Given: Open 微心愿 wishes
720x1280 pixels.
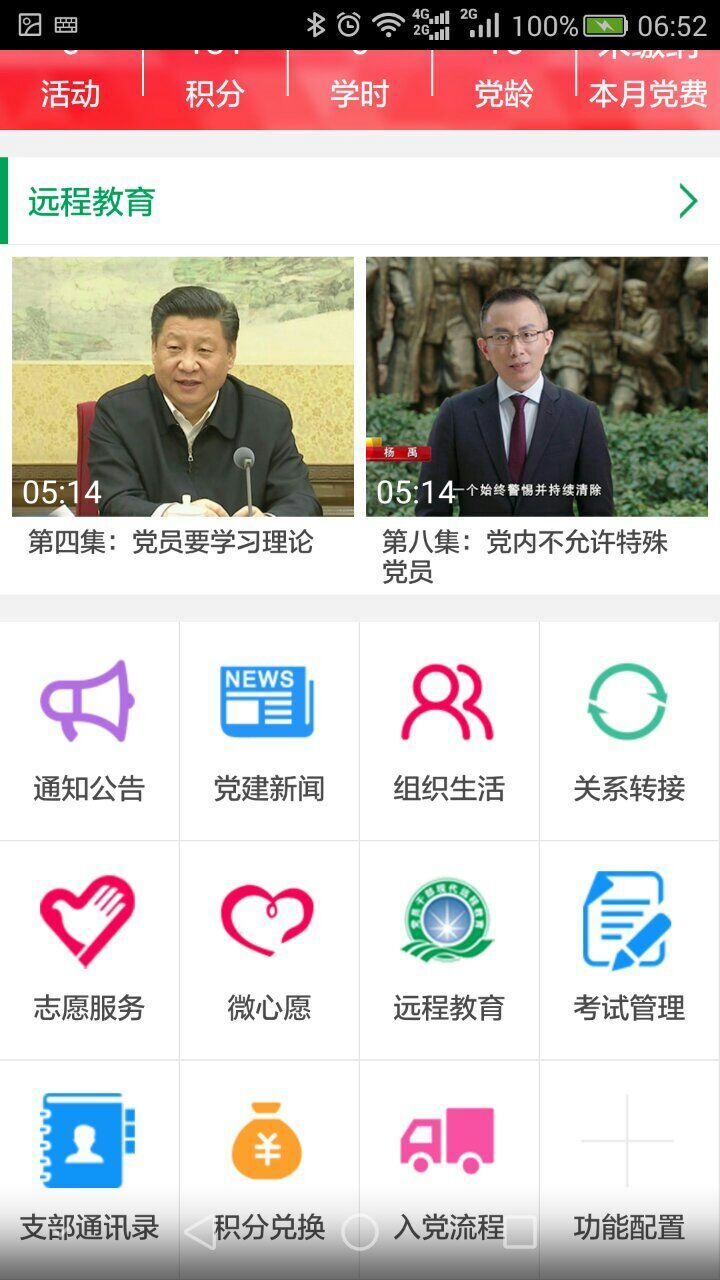Looking at the screenshot, I should [269, 950].
